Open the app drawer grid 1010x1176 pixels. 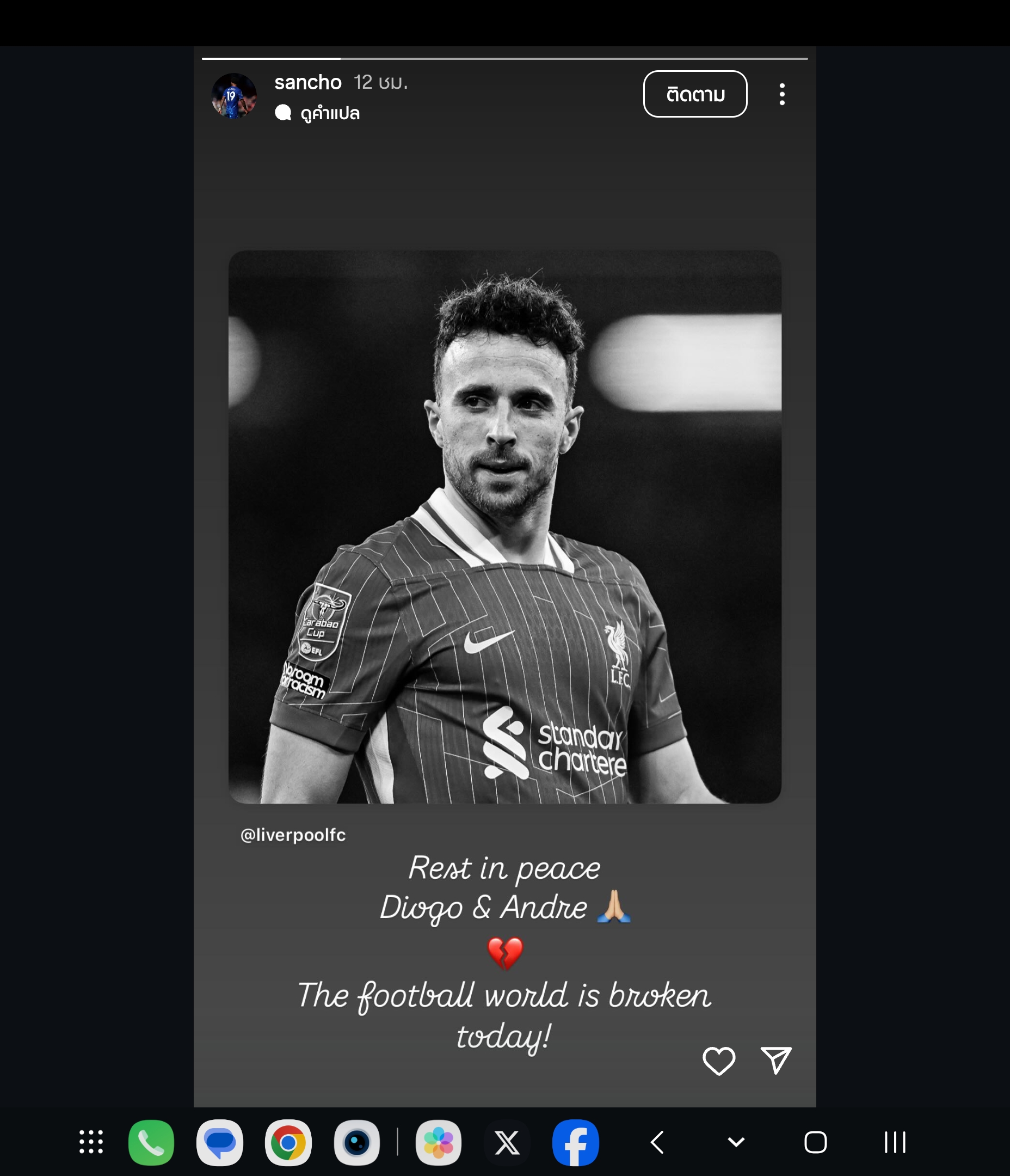point(91,1142)
